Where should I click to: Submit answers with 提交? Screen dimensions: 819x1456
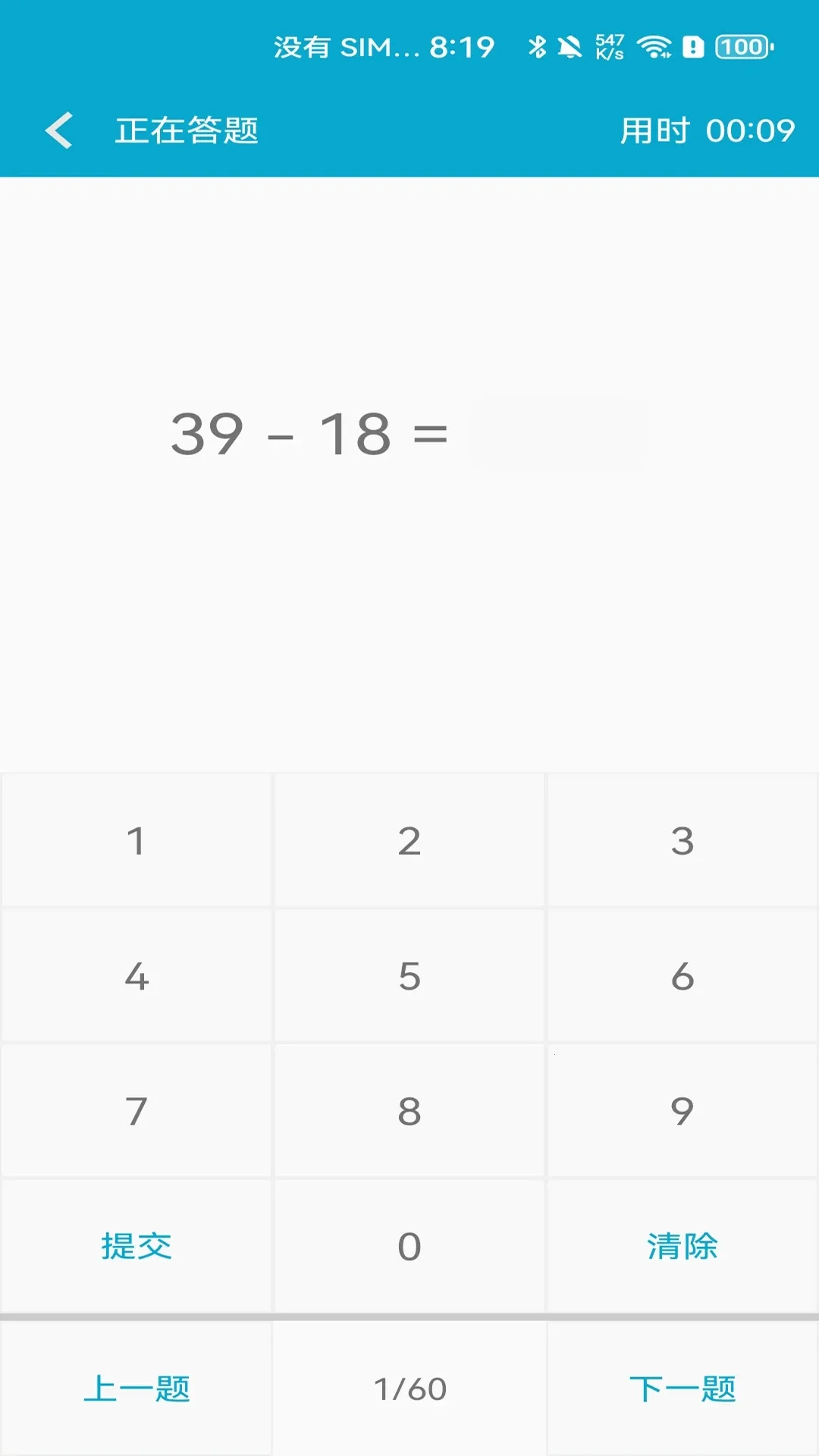click(x=136, y=1246)
